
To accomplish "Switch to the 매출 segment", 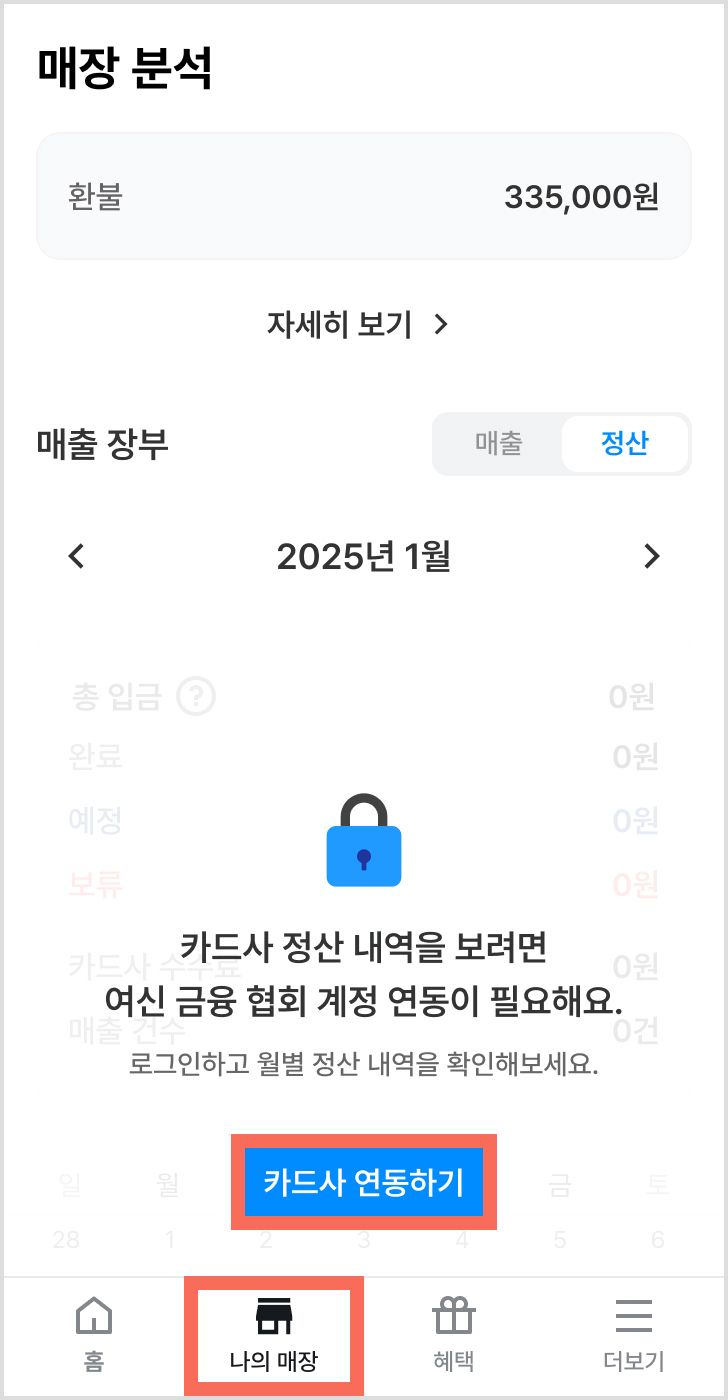I will tap(498, 444).
